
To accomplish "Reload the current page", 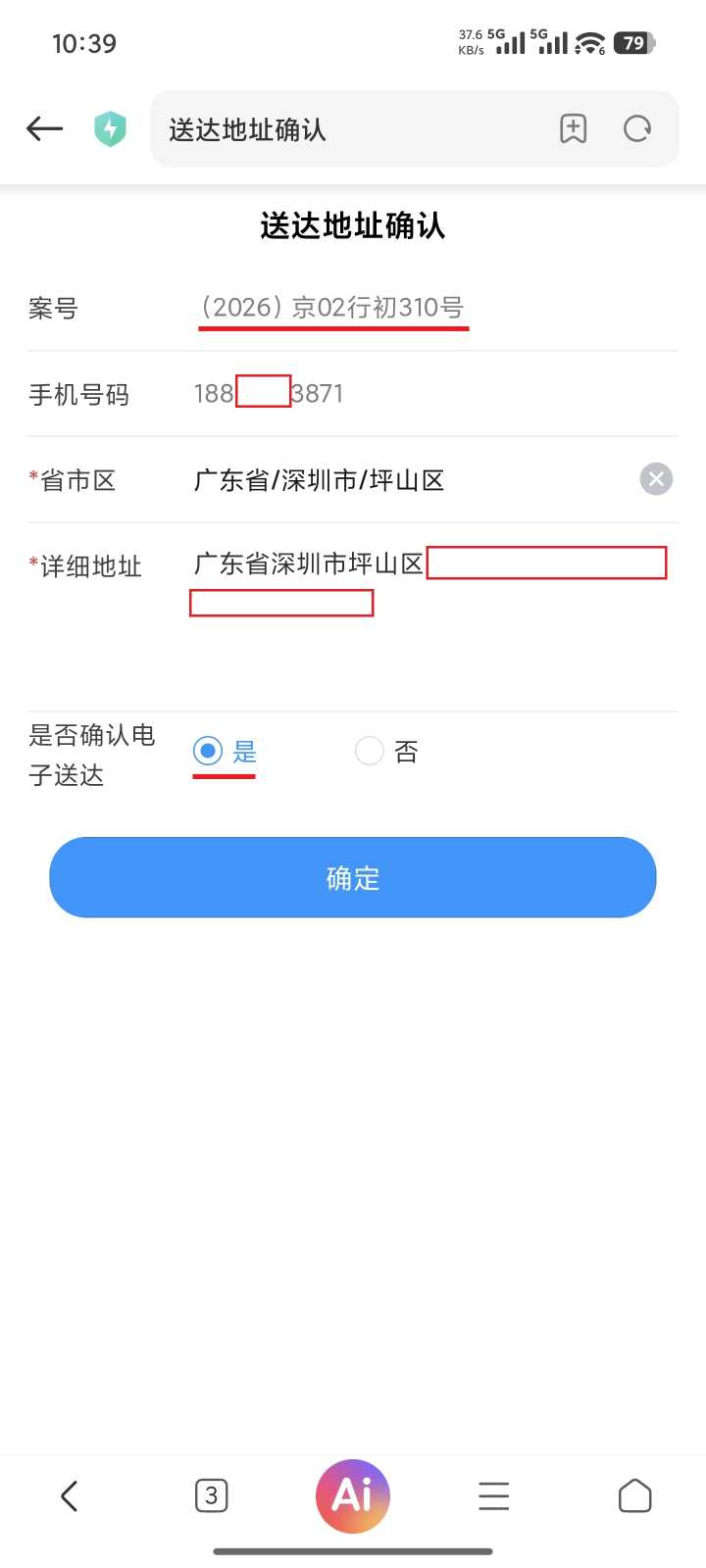I will coord(637,128).
